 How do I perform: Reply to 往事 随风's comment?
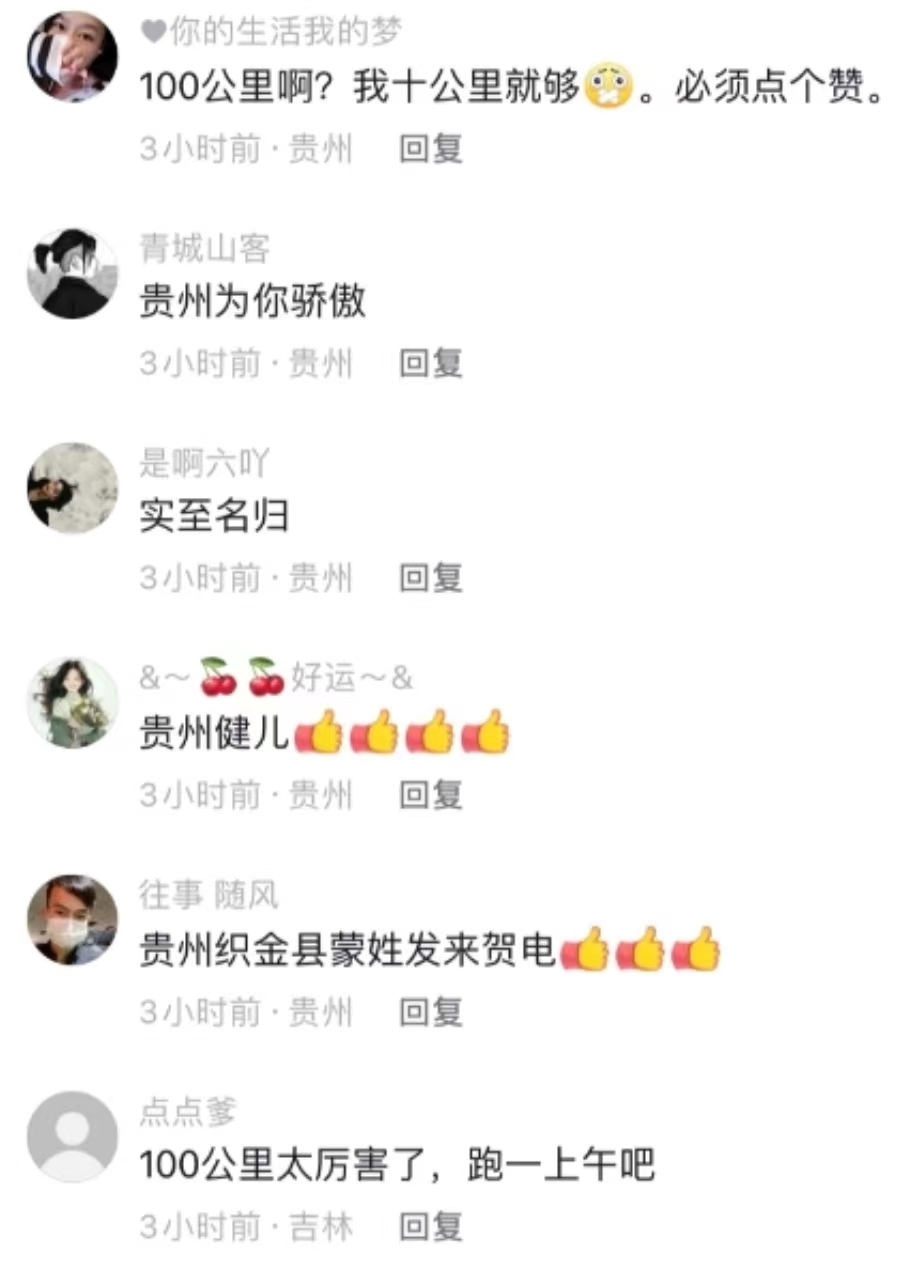tap(431, 1012)
